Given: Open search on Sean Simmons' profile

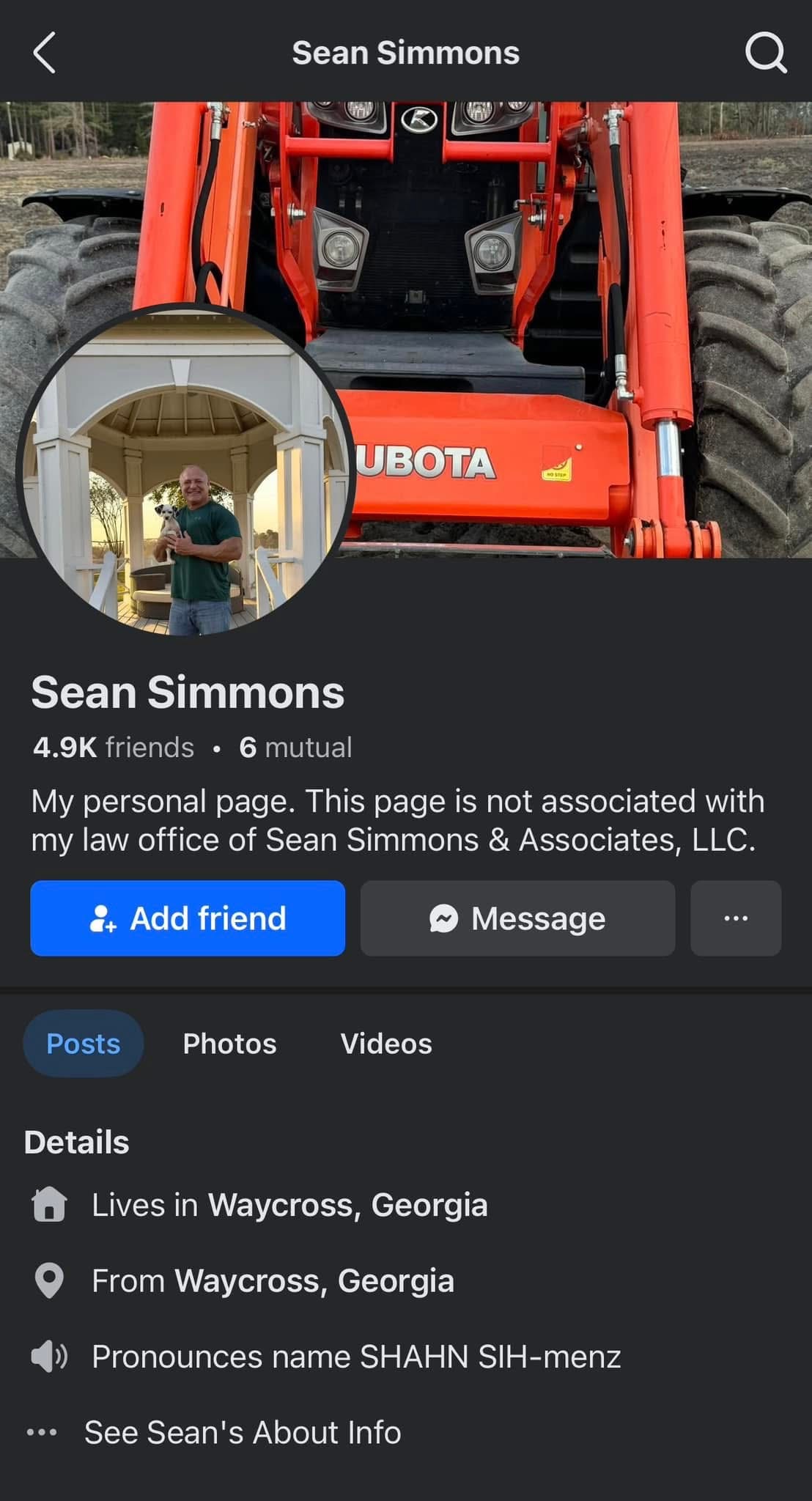Looking at the screenshot, I should click(765, 54).
